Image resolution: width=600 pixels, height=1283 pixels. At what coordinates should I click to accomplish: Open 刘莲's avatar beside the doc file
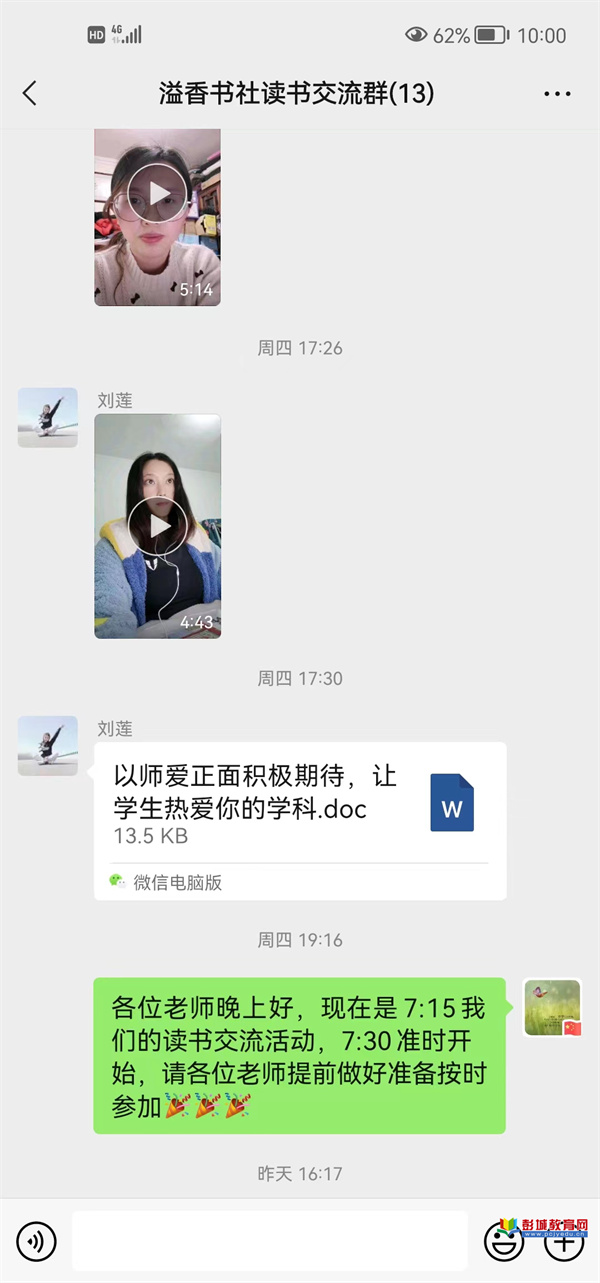pos(48,746)
